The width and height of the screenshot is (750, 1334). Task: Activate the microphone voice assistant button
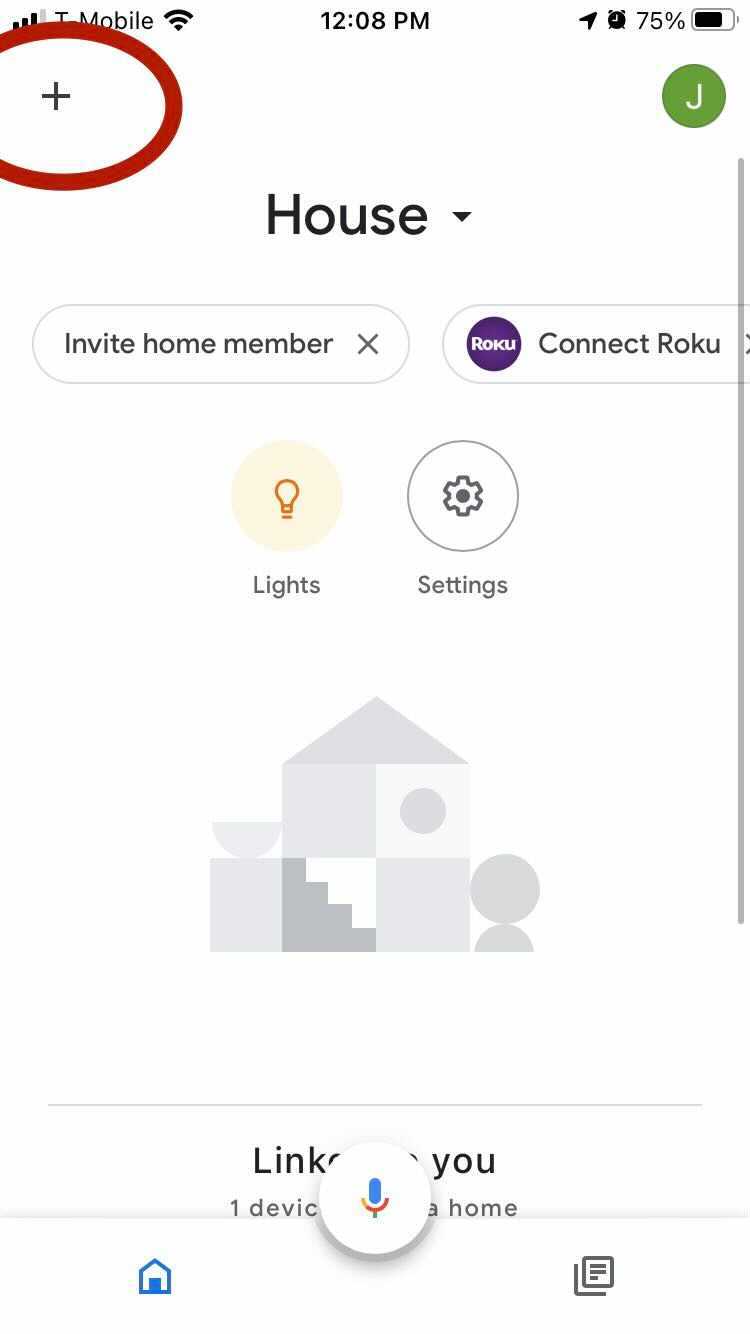pos(375,1197)
